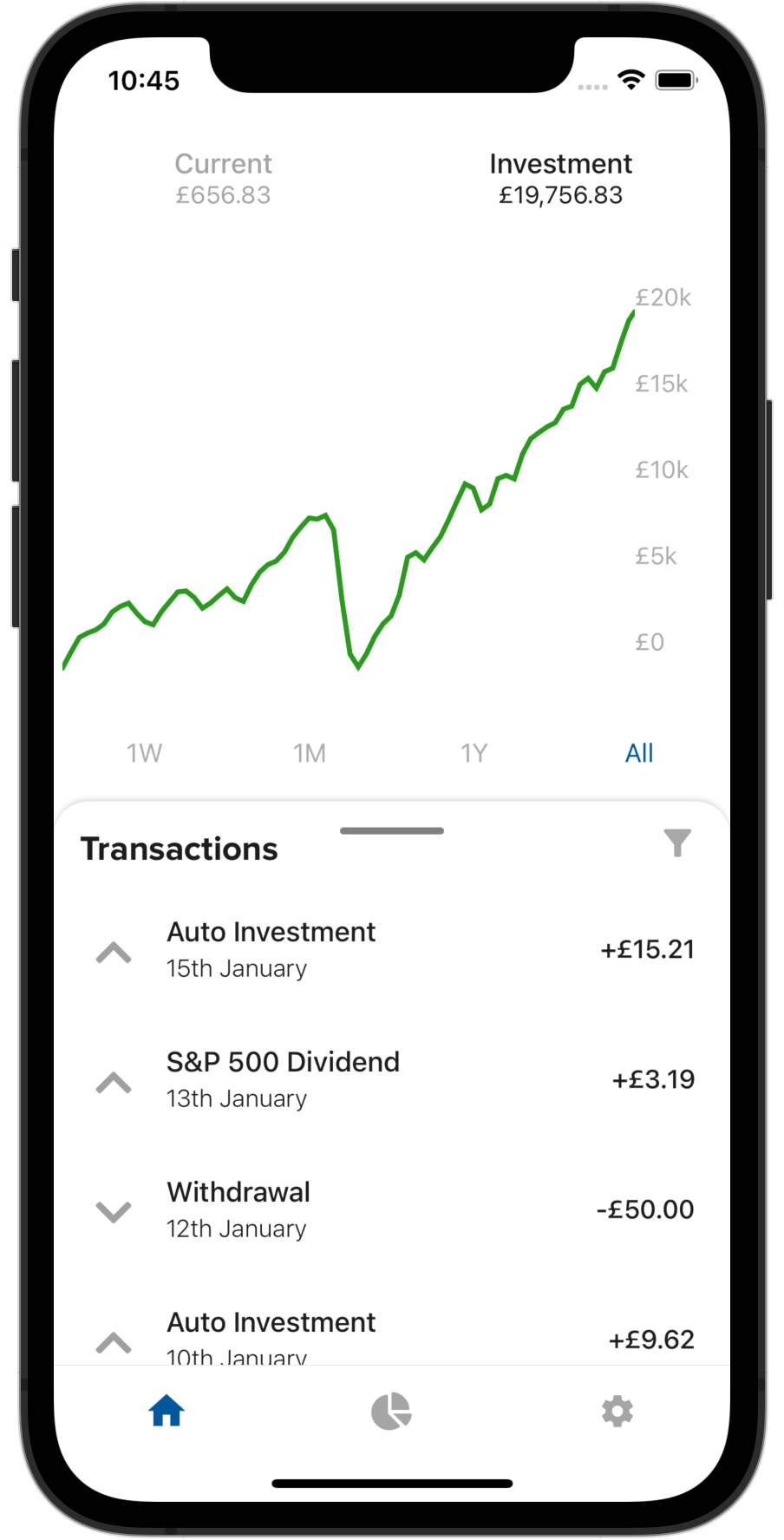
Task: Go to the home tab
Action: 167,1412
